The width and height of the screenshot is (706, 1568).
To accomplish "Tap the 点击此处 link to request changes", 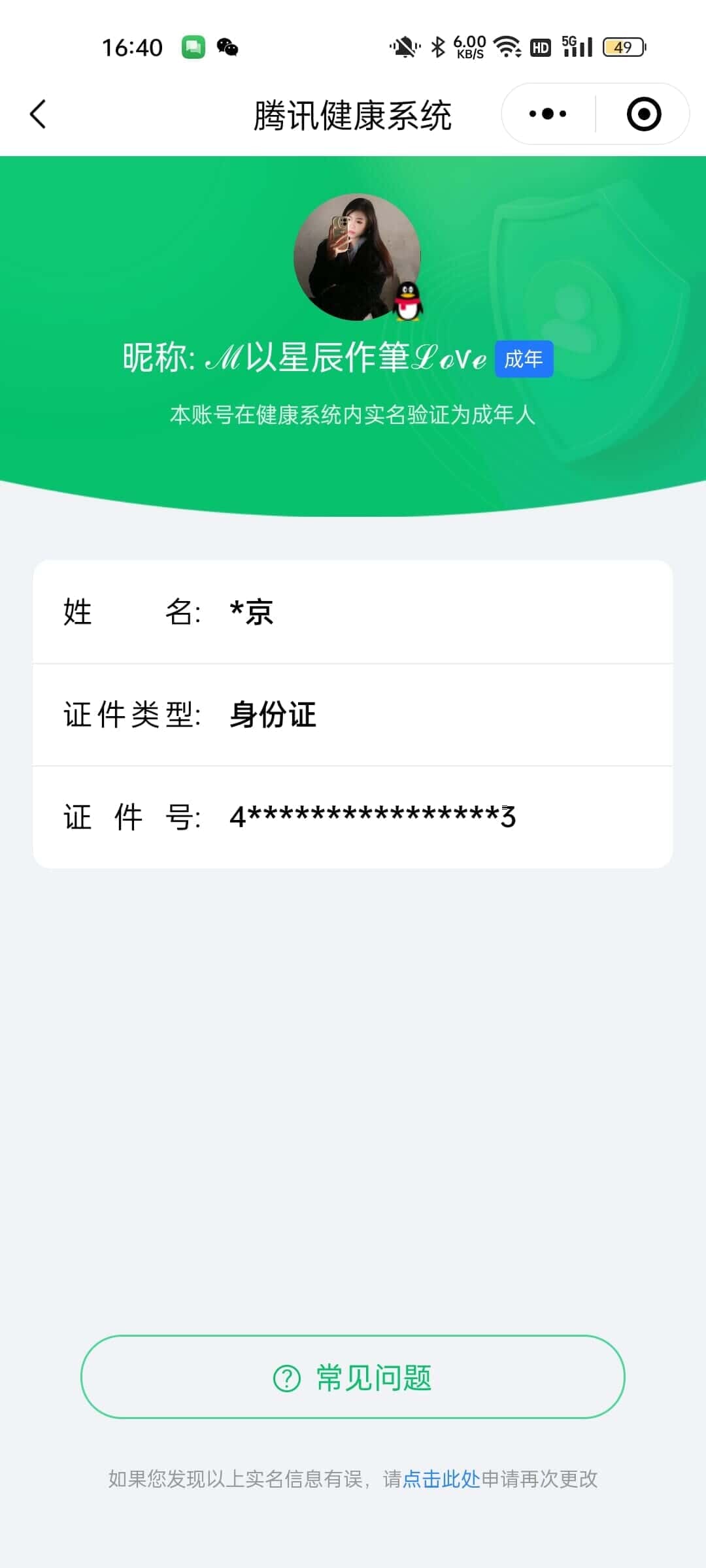I will pyautogui.click(x=441, y=1479).
